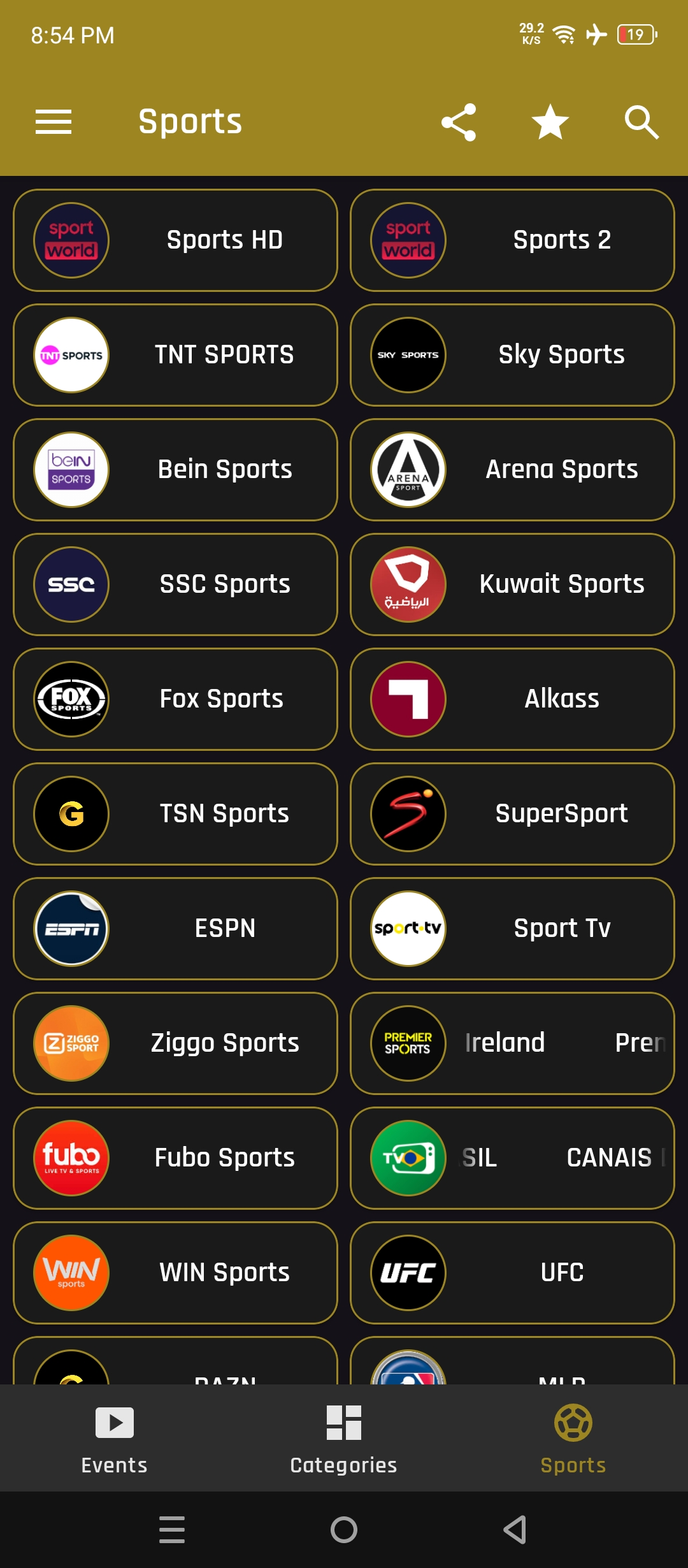
Task: Tap the ESPN card
Action: pyautogui.click(x=175, y=929)
